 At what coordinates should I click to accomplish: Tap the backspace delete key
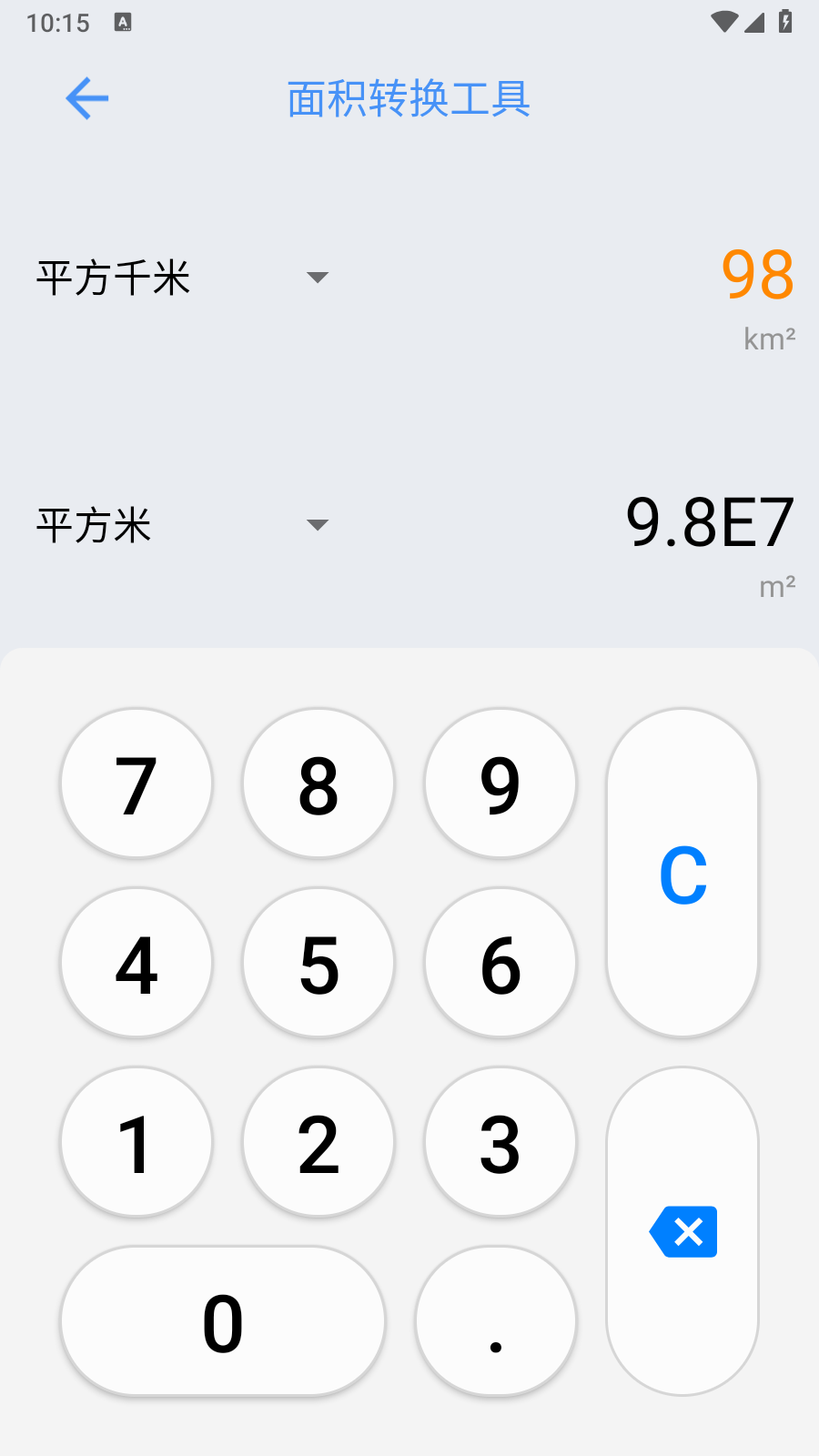682,1231
